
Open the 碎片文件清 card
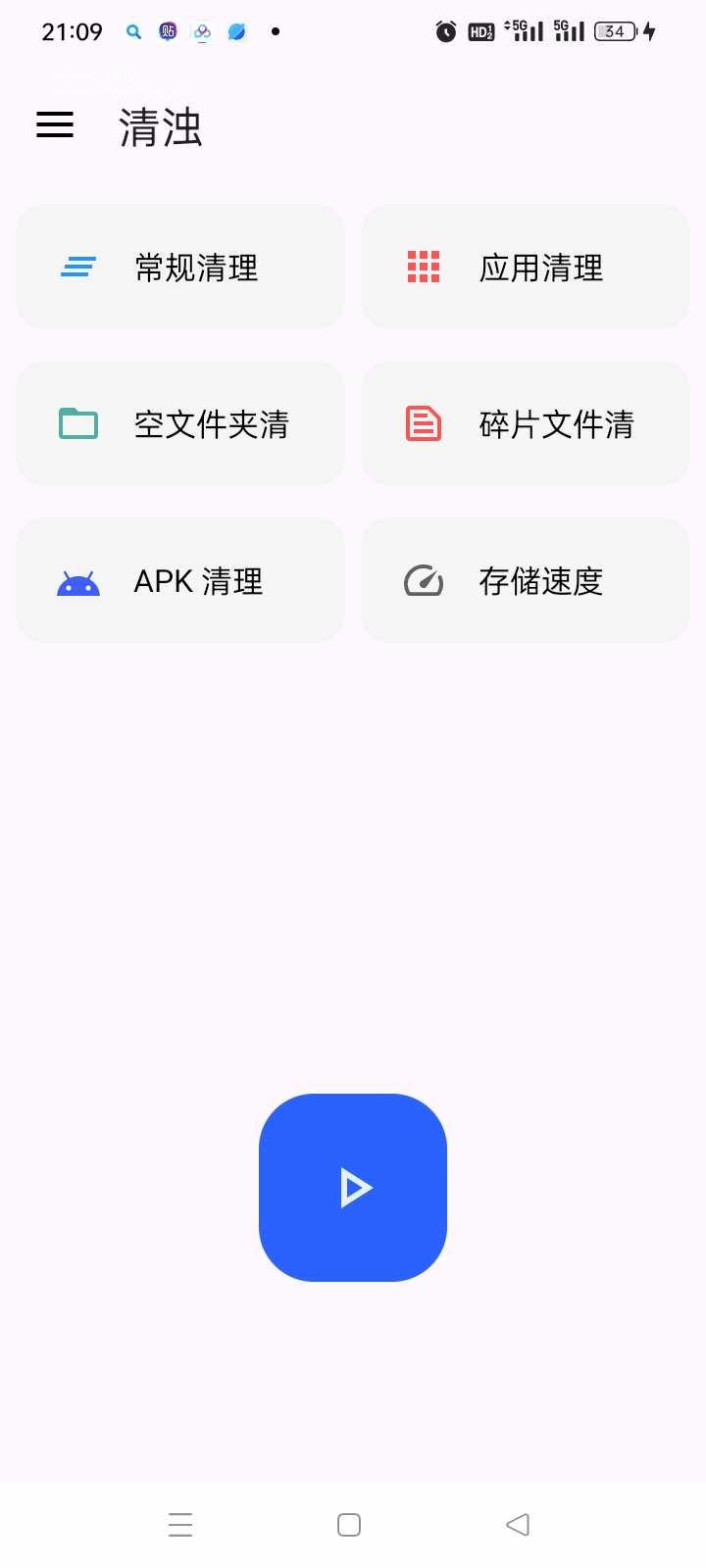click(526, 423)
